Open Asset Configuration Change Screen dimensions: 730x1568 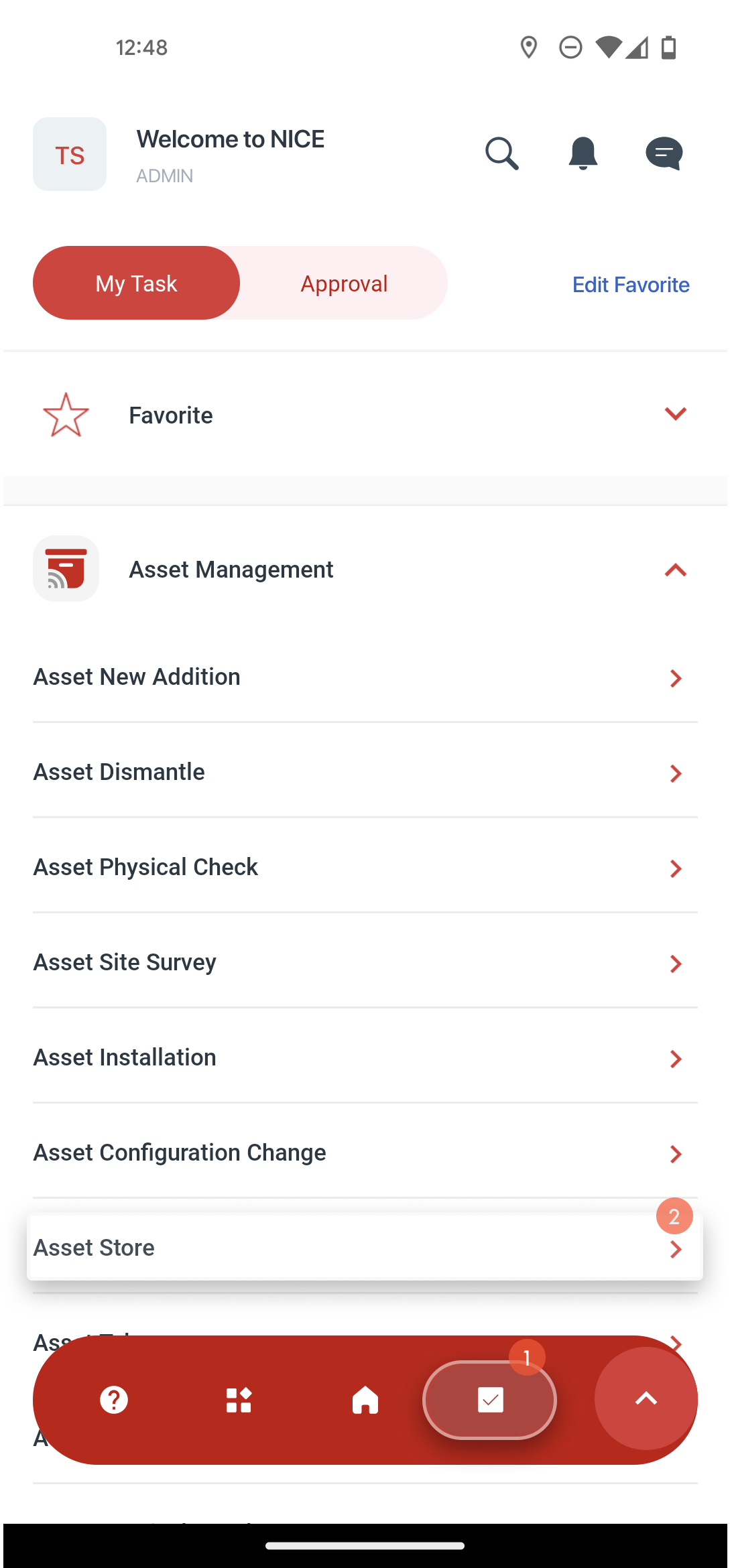coord(365,1153)
